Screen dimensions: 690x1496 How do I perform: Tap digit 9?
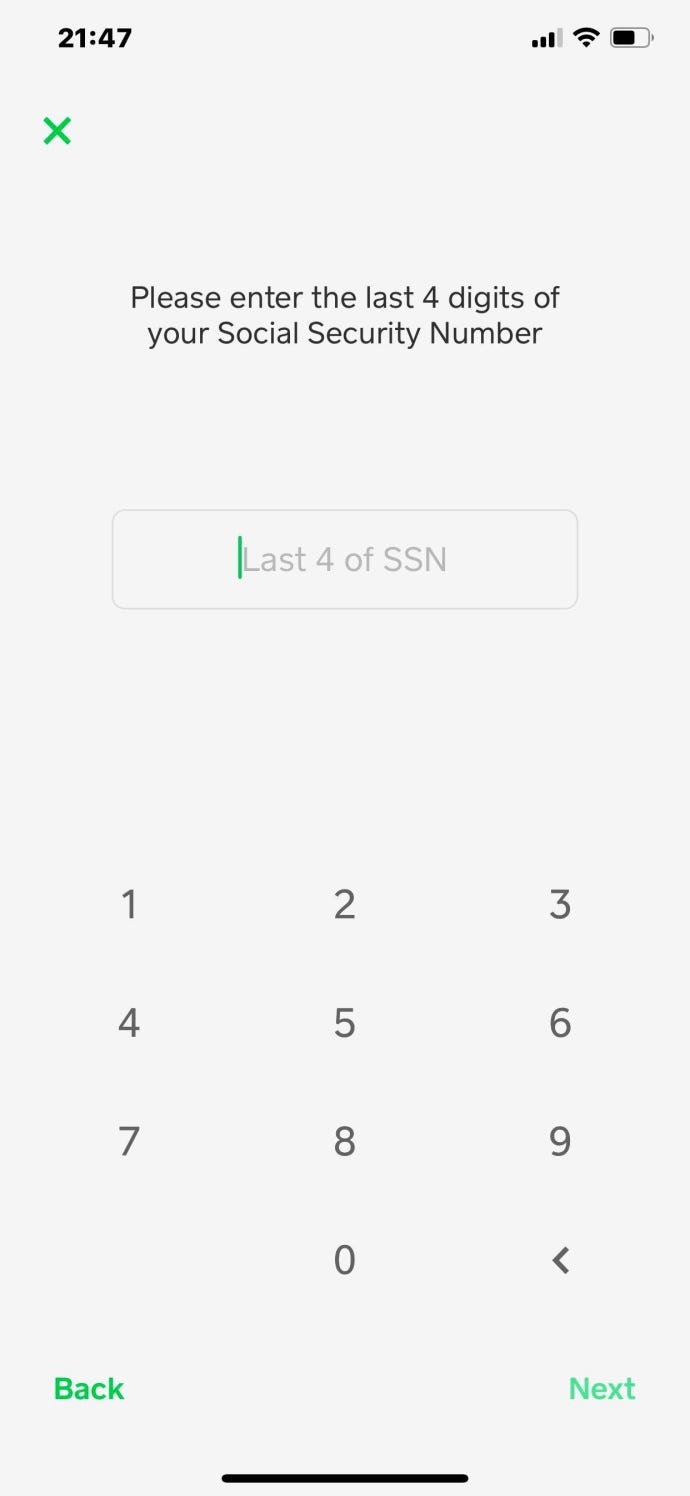click(560, 1141)
